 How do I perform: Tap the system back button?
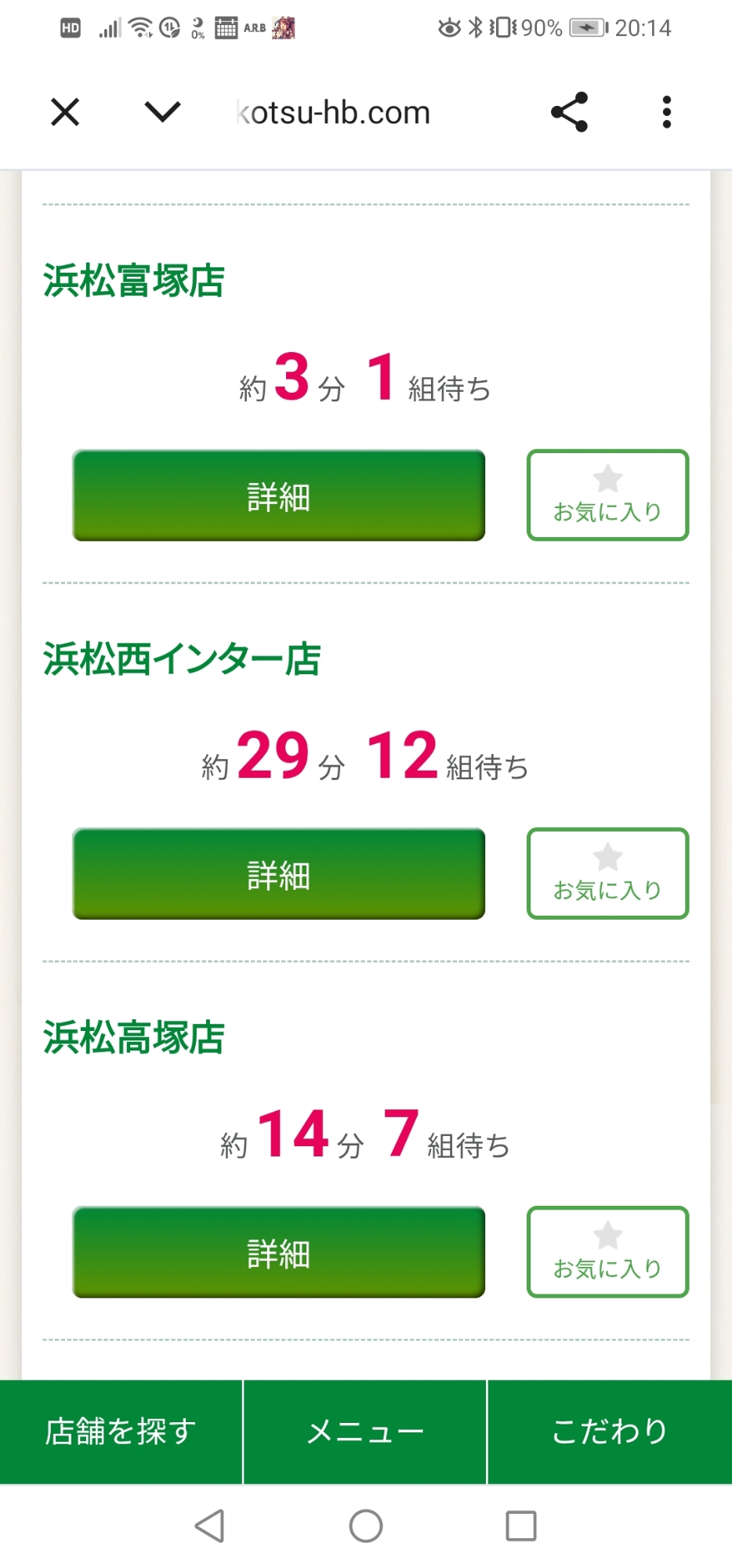coord(209,1526)
